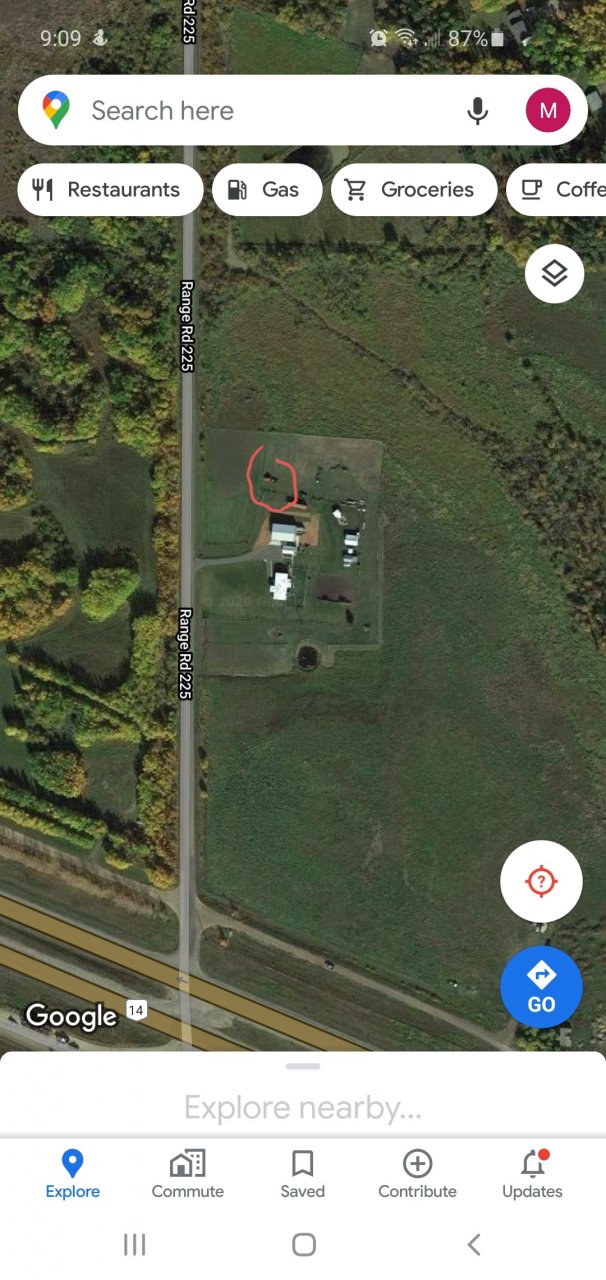The image size is (606, 1280).
Task: Center map on my location
Action: point(541,881)
